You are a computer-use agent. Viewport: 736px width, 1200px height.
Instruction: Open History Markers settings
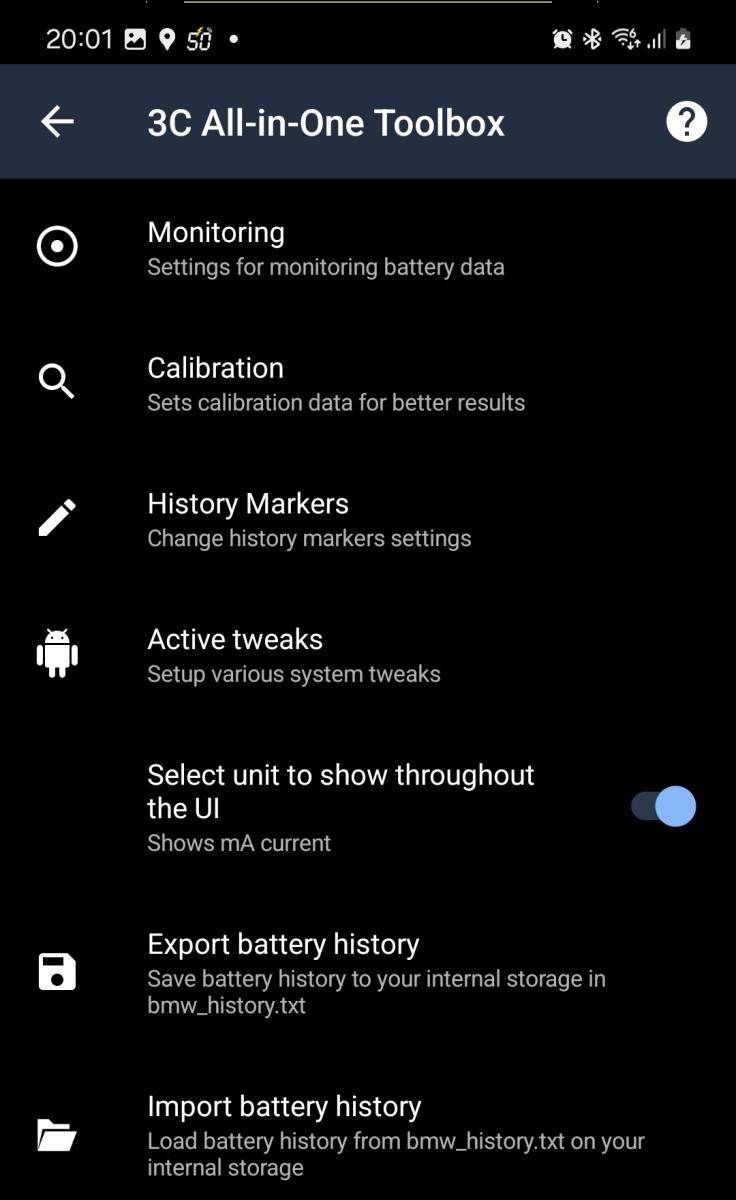368,519
